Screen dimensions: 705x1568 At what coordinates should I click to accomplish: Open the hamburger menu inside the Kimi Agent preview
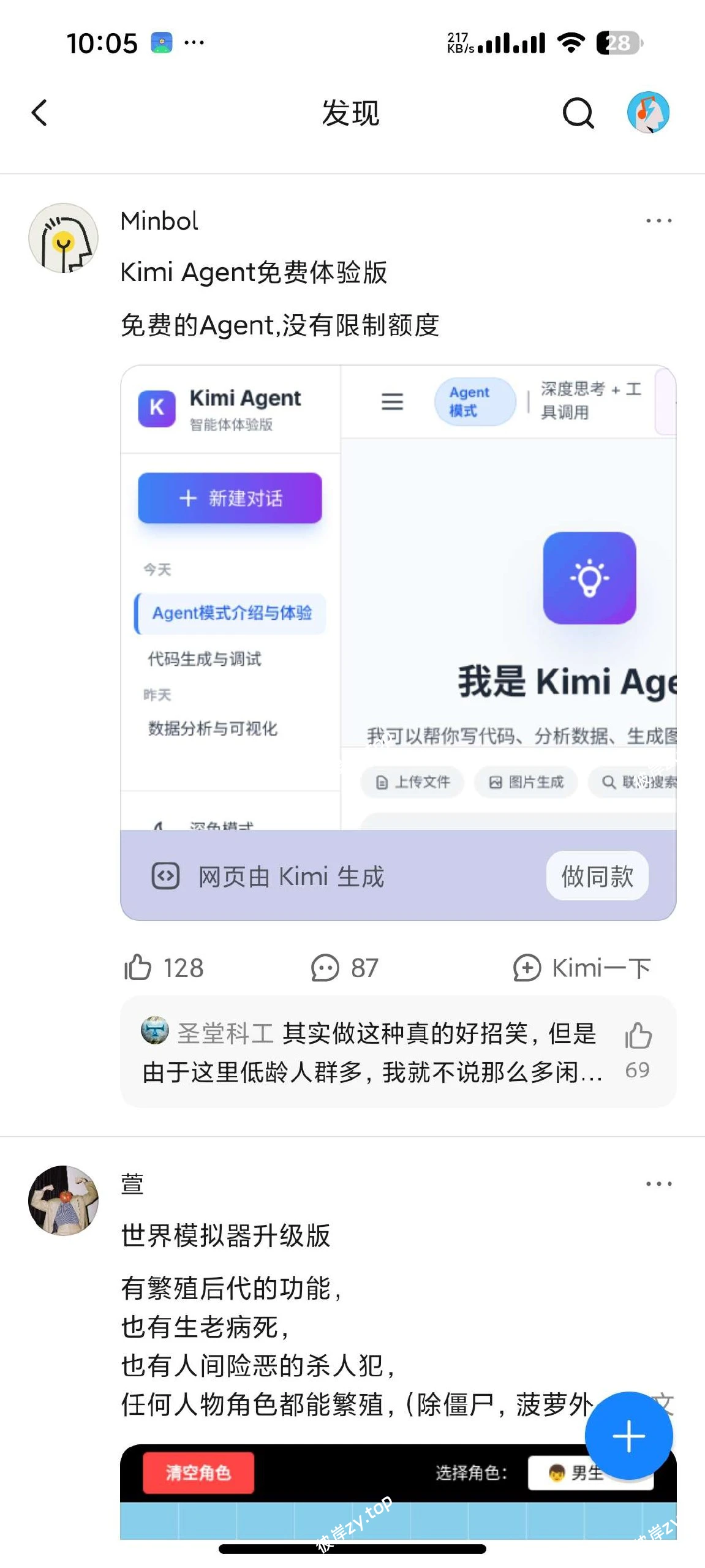click(392, 402)
